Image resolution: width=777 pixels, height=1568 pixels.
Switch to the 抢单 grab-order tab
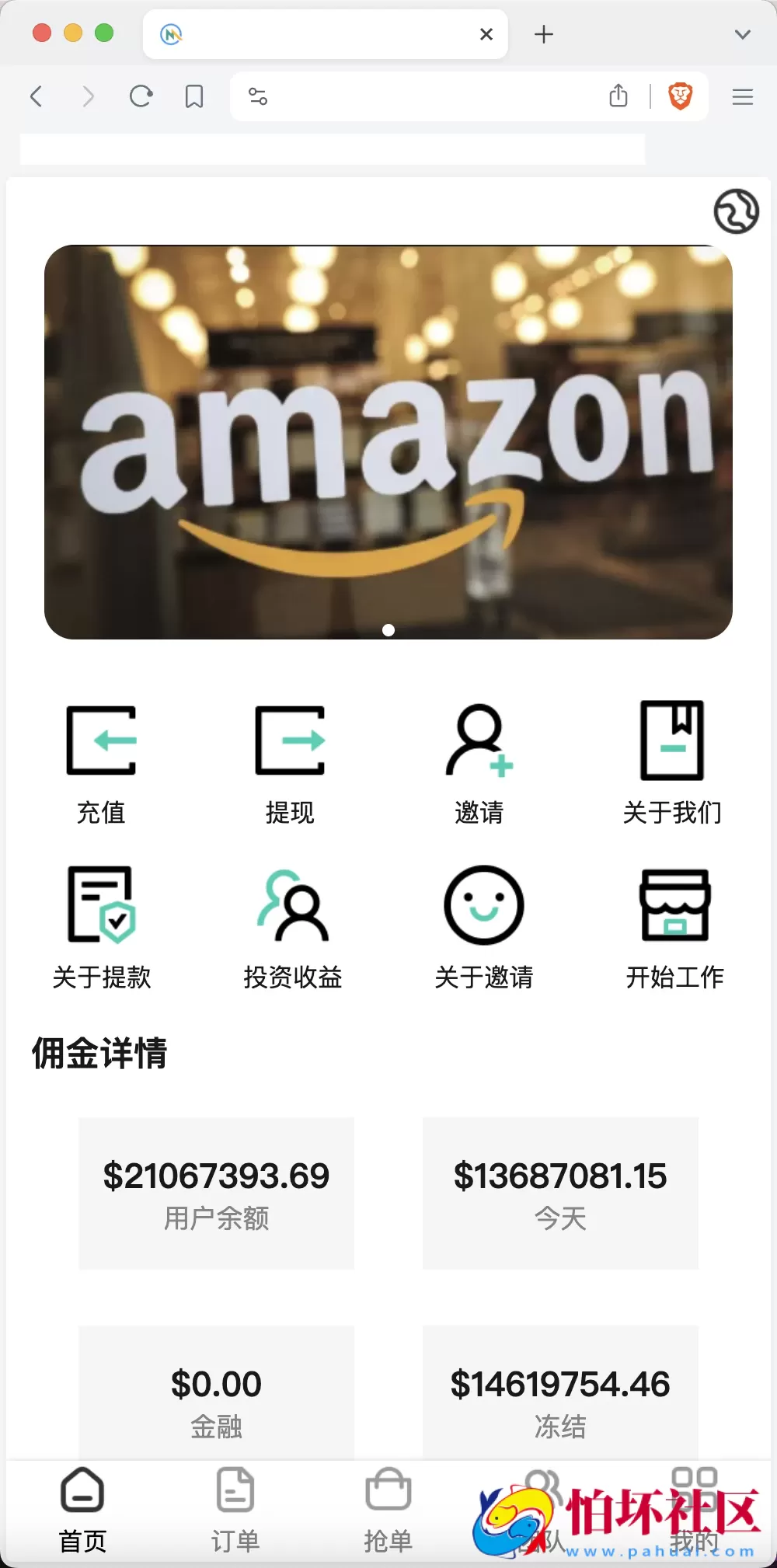click(x=388, y=1507)
